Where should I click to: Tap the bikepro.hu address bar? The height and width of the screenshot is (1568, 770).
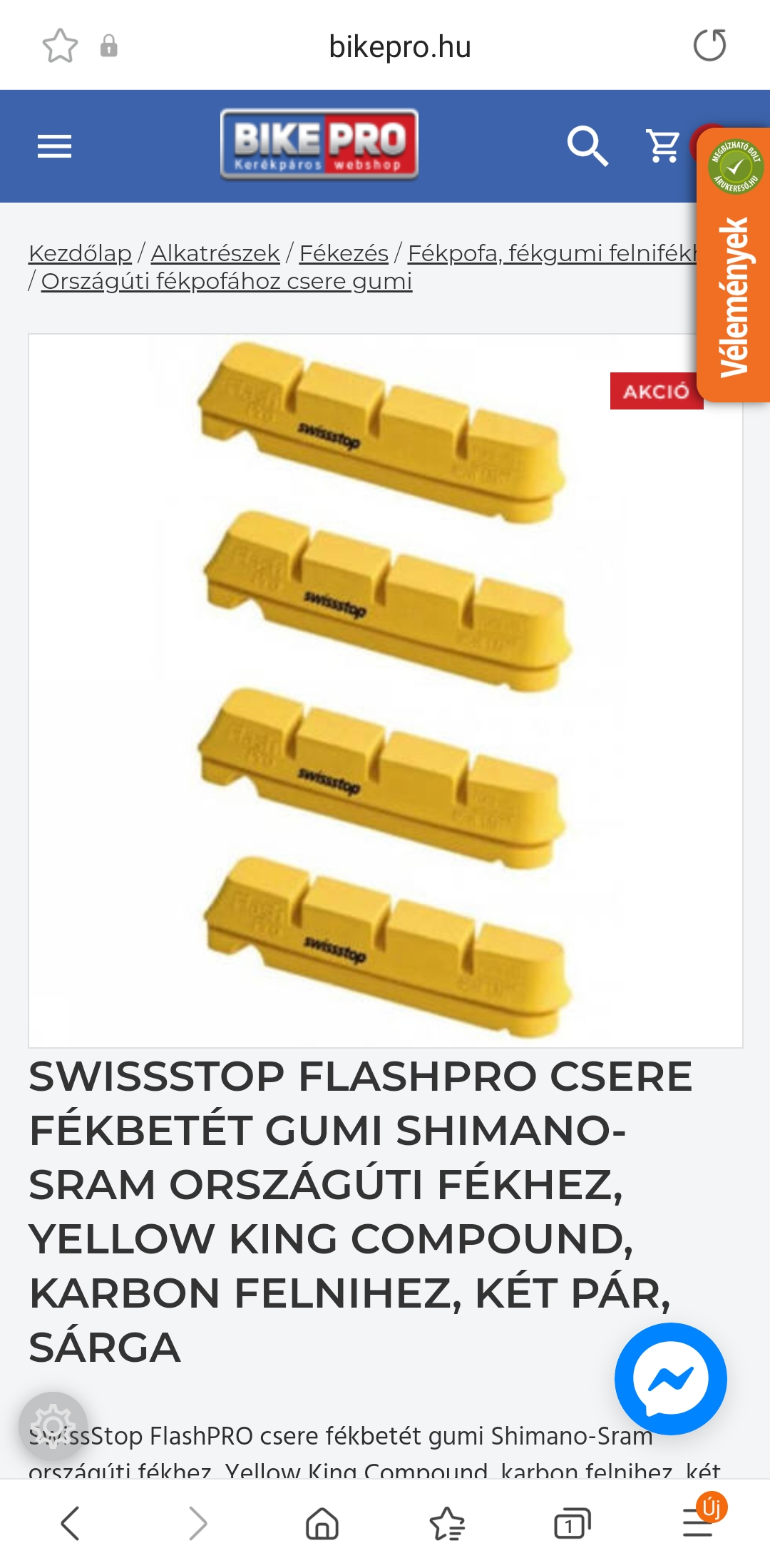(399, 47)
